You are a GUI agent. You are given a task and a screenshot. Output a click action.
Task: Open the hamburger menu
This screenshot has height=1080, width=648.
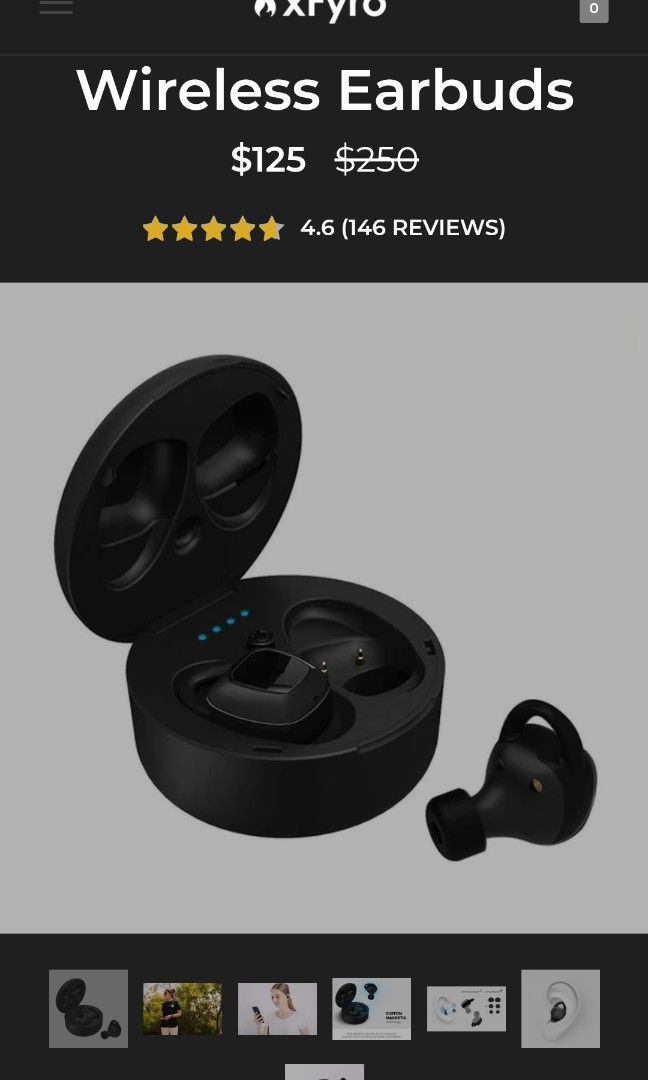point(56,8)
